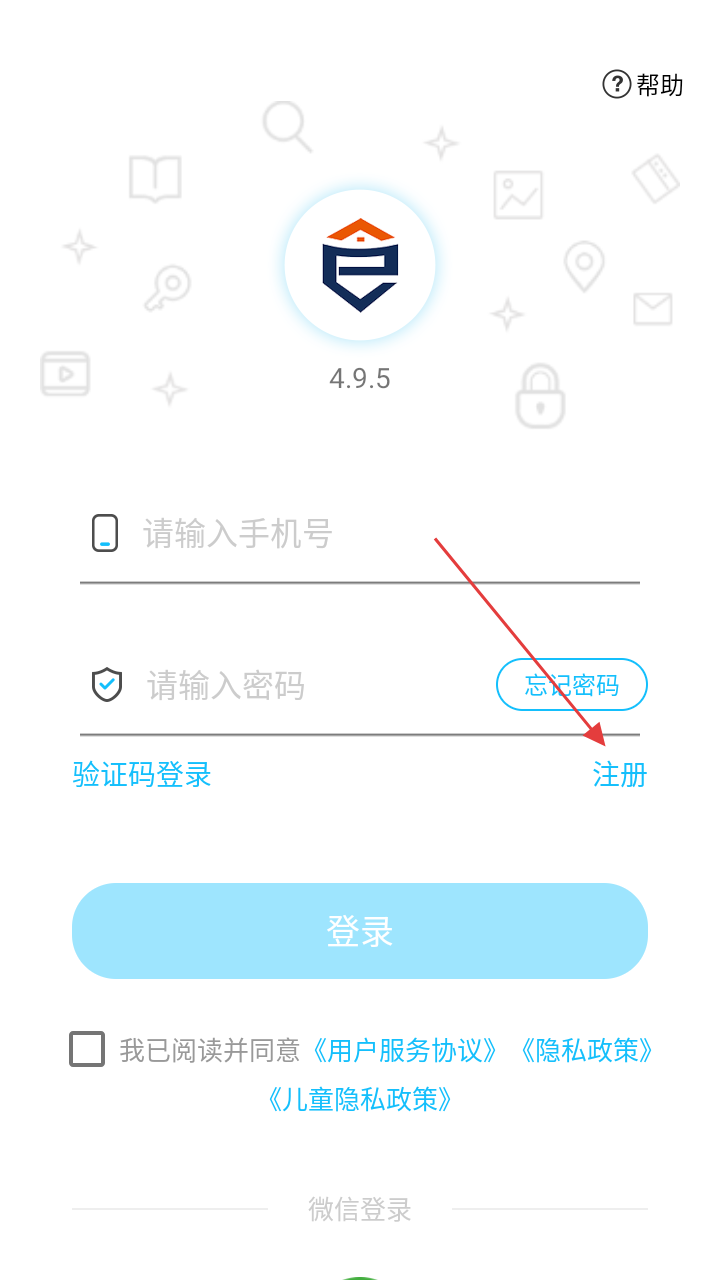Switch to 验证码登录 login
This screenshot has width=720, height=1280.
(142, 775)
